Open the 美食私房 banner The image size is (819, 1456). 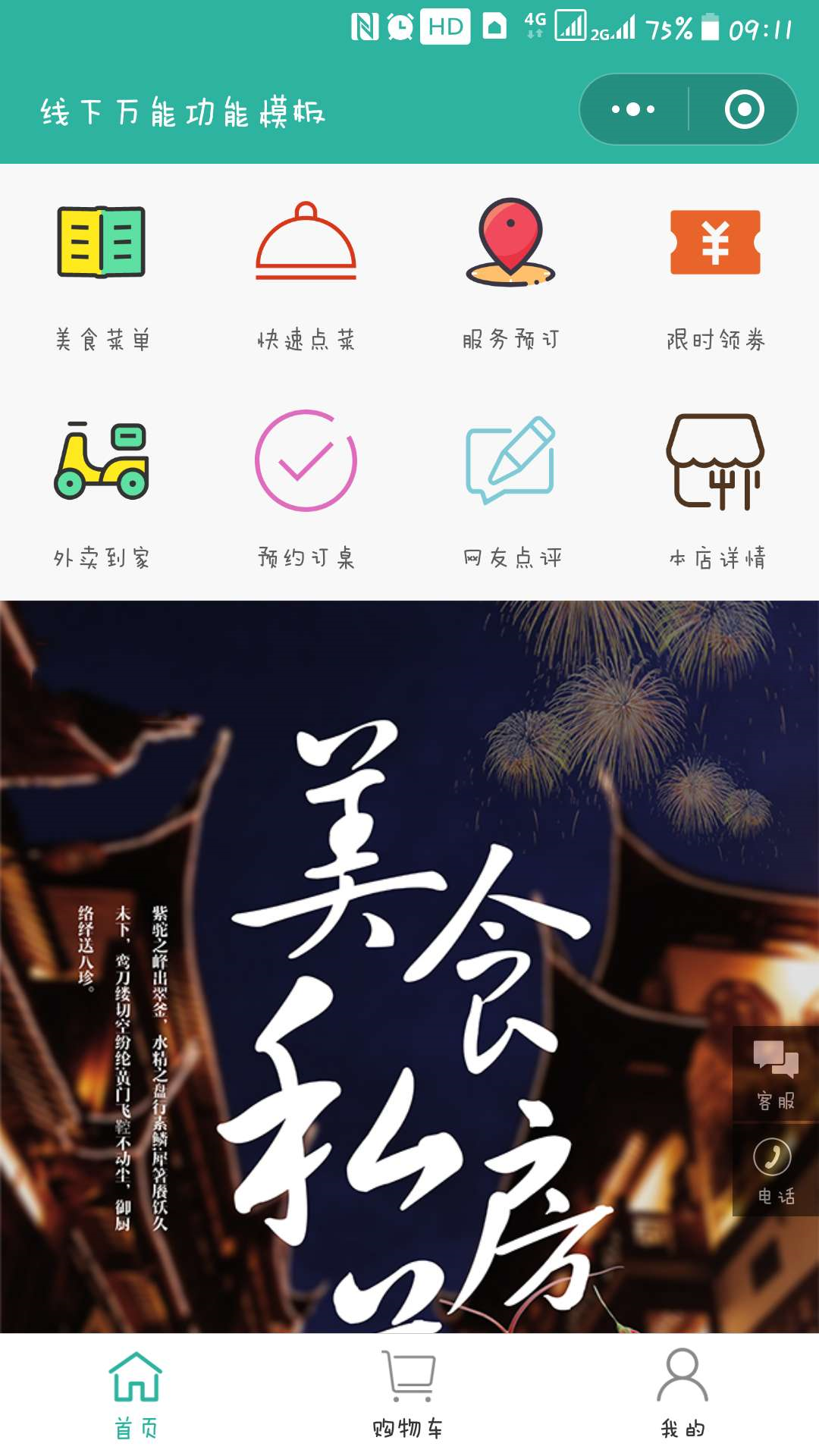(x=409, y=967)
